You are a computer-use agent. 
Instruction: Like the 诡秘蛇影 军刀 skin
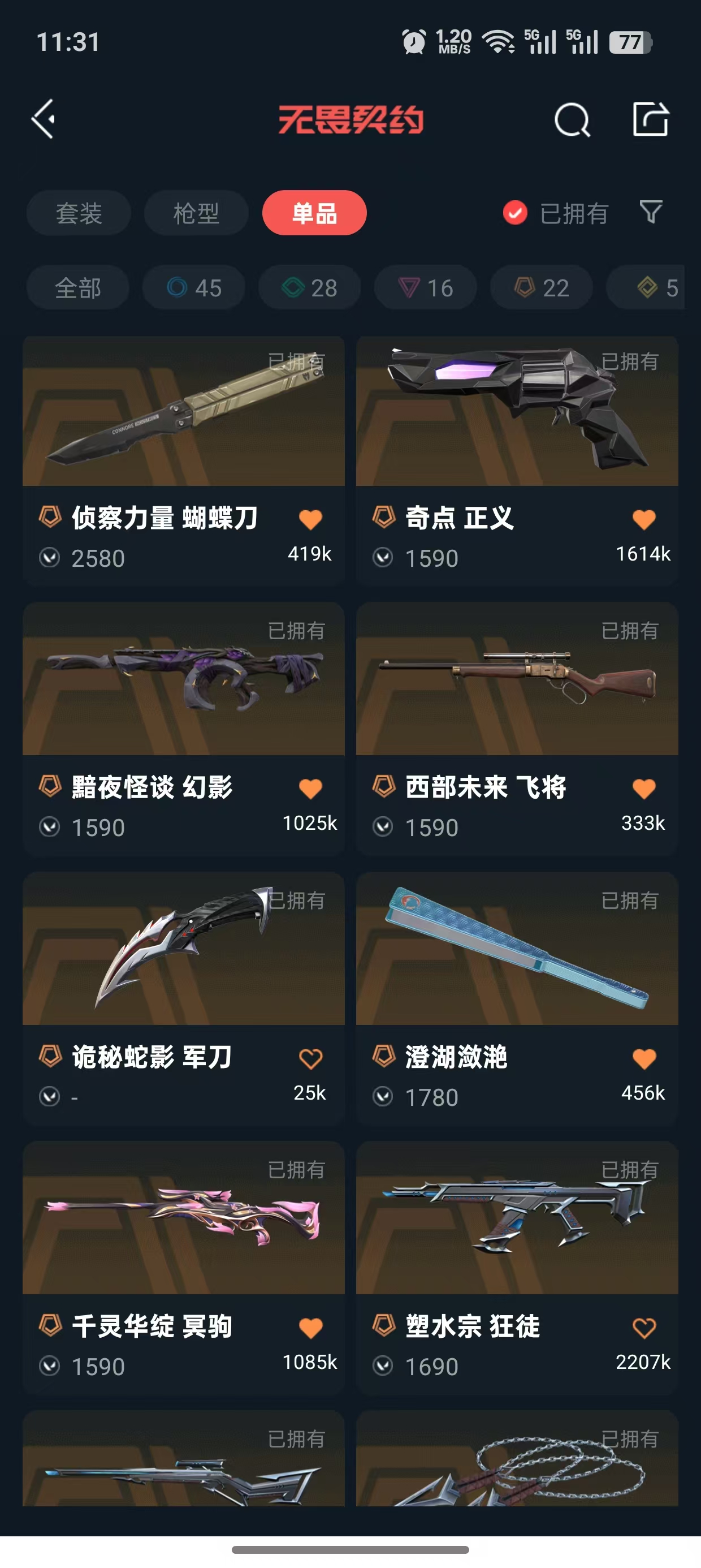(310, 1059)
